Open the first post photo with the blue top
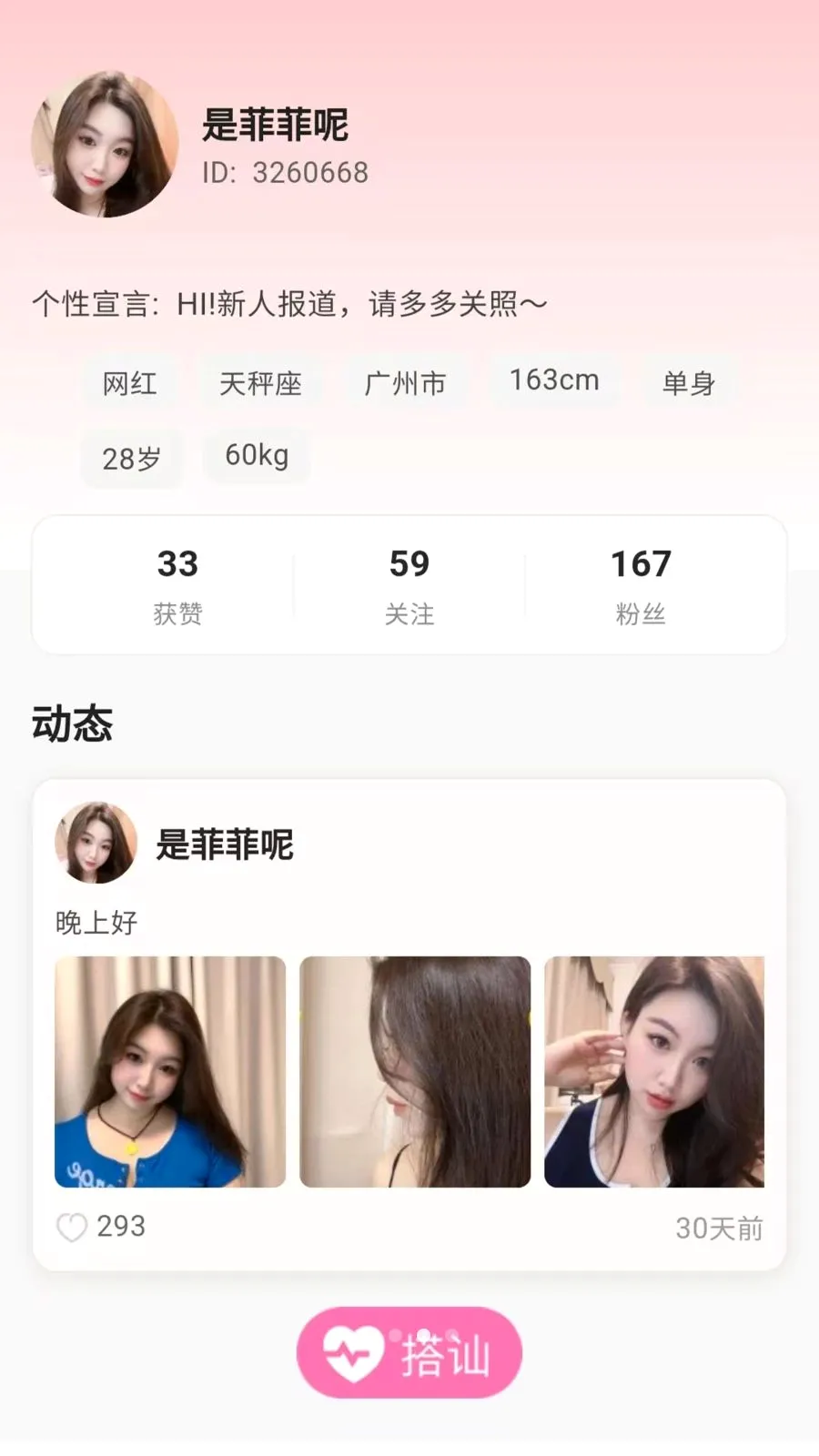 [170, 1072]
